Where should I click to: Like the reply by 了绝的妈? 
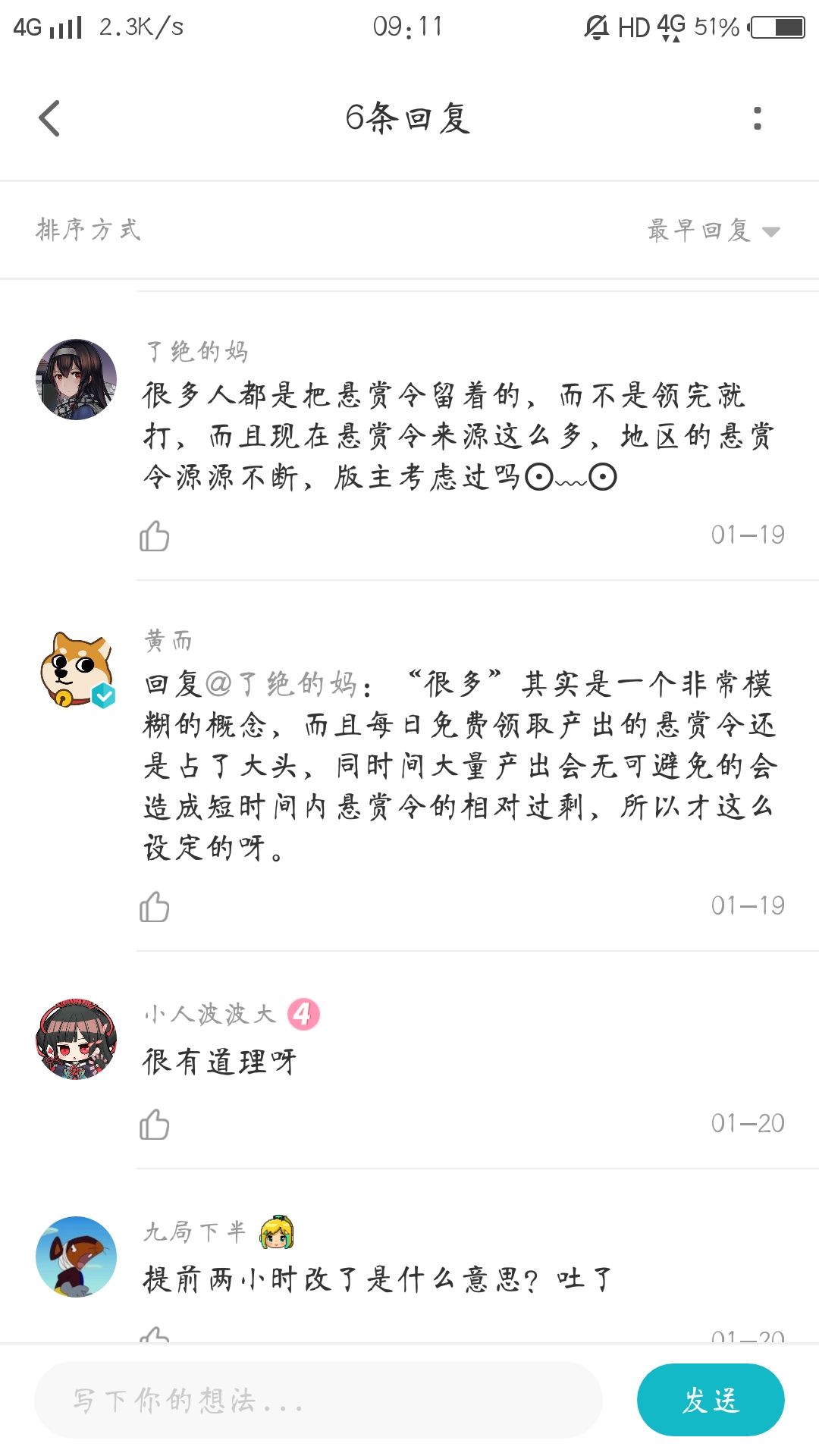click(x=155, y=536)
